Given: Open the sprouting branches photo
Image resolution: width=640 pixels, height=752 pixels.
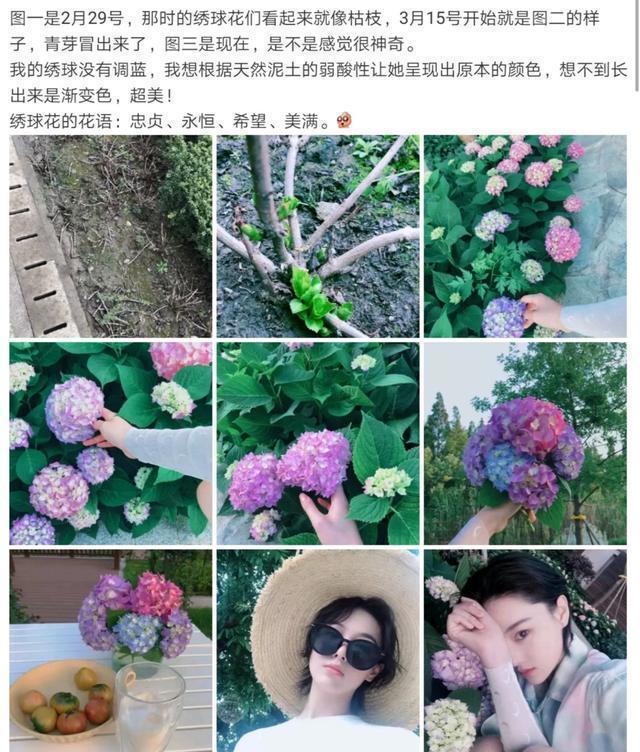Looking at the screenshot, I should (318, 236).
